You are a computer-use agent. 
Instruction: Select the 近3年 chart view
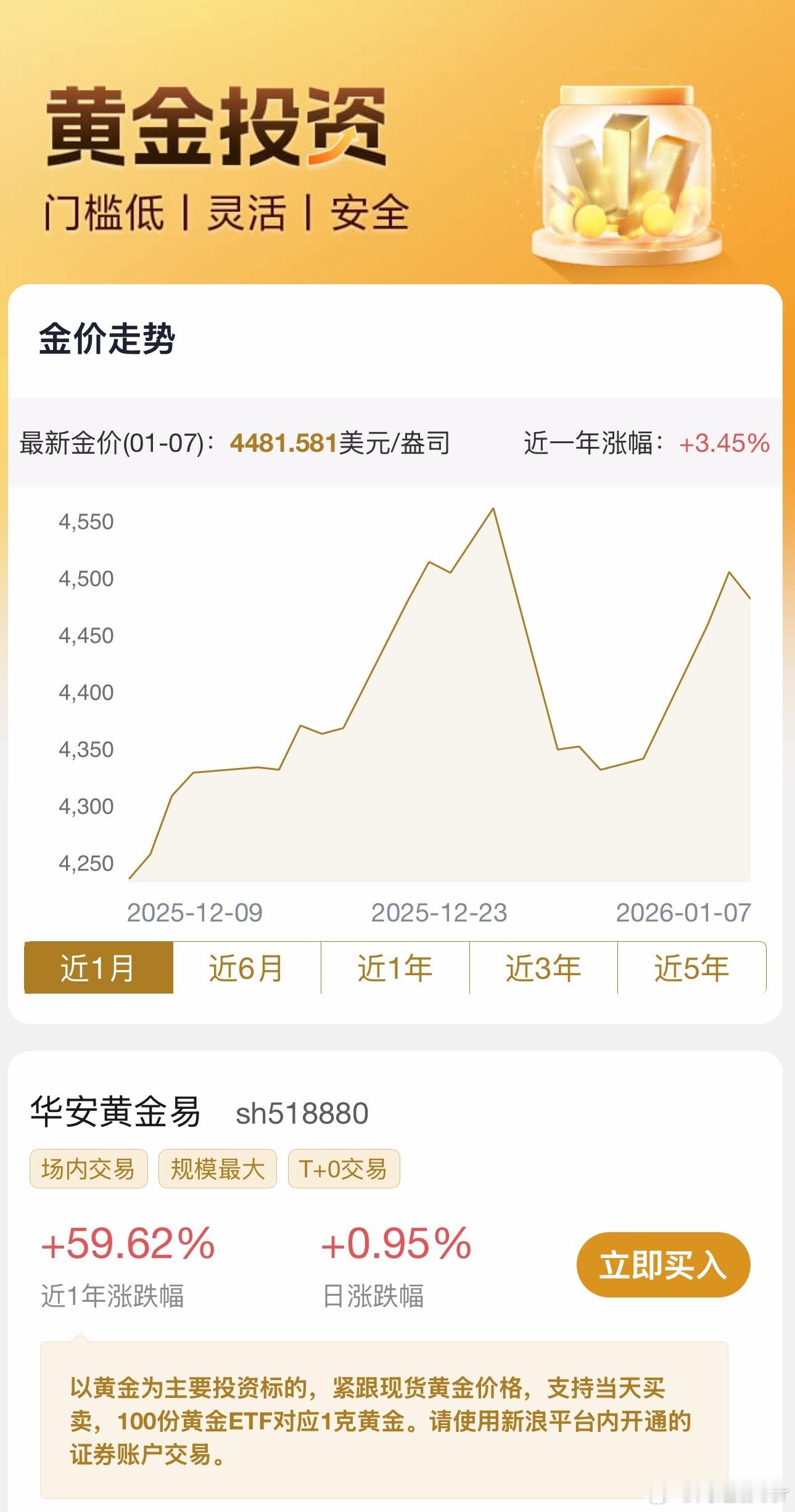543,968
